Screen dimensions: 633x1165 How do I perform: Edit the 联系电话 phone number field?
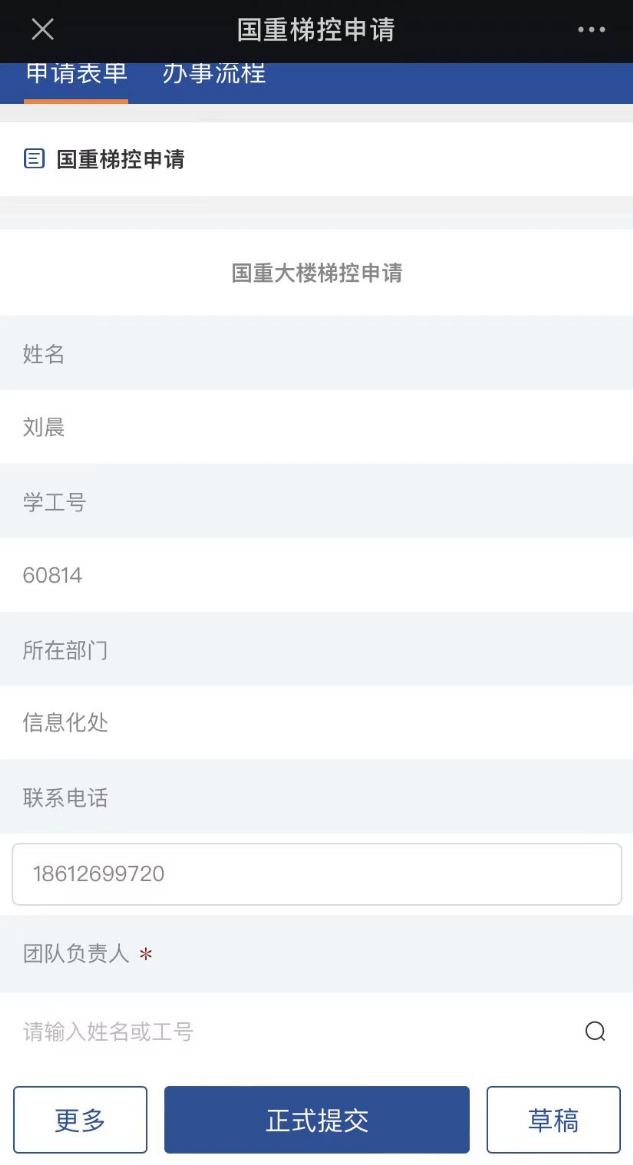click(316, 874)
